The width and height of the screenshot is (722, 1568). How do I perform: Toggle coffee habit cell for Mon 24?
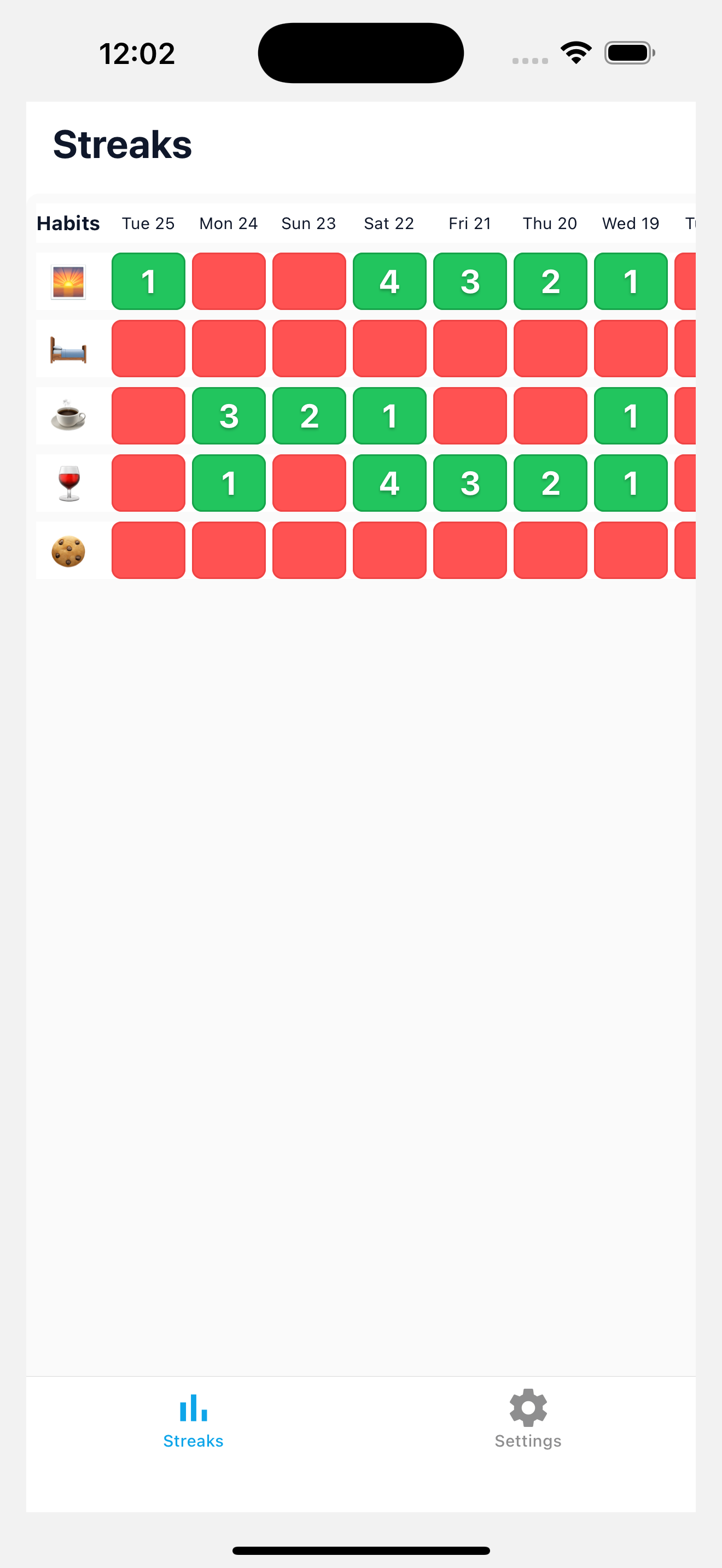click(228, 416)
